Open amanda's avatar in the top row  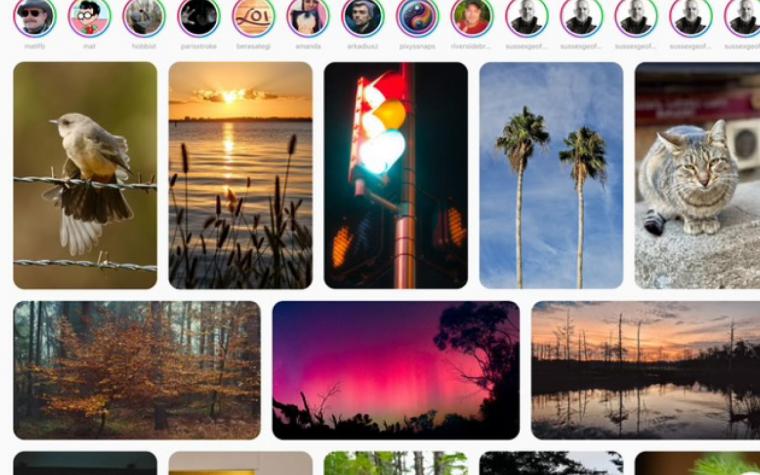tap(307, 17)
